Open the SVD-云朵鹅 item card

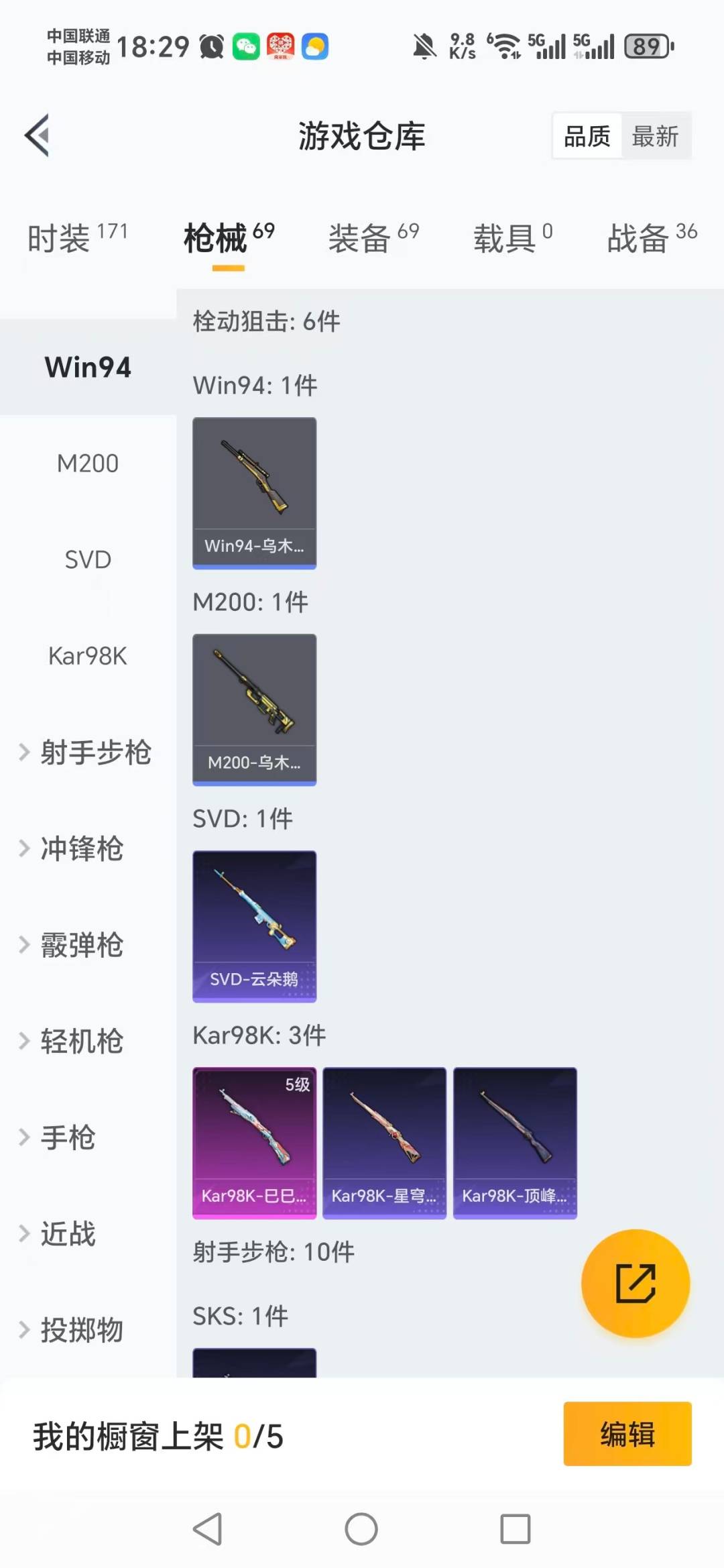253,926
